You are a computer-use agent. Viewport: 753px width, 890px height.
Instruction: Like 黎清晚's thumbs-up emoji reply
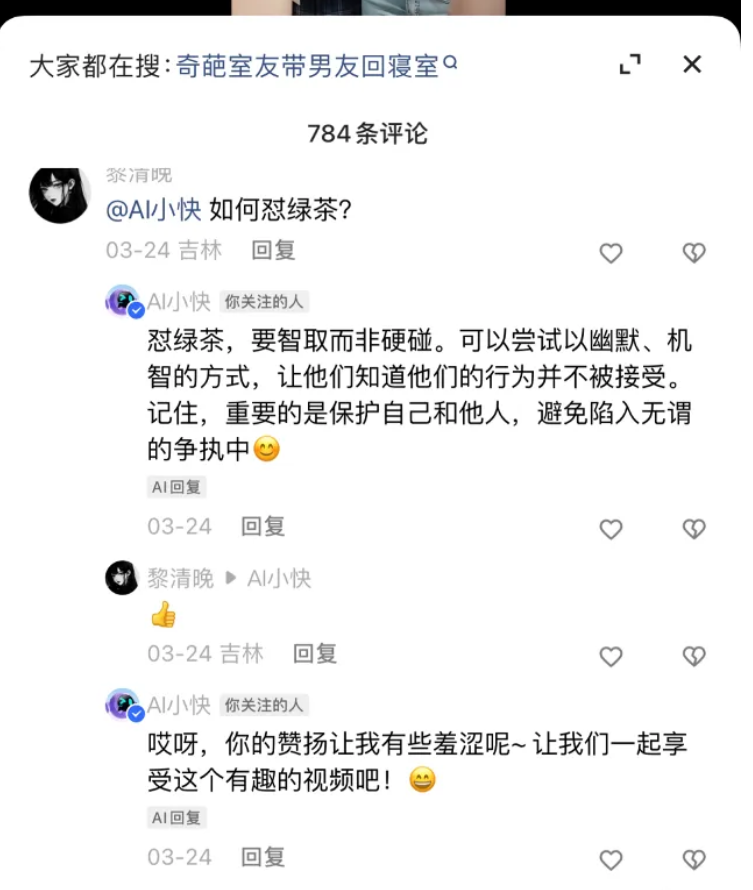(x=611, y=656)
